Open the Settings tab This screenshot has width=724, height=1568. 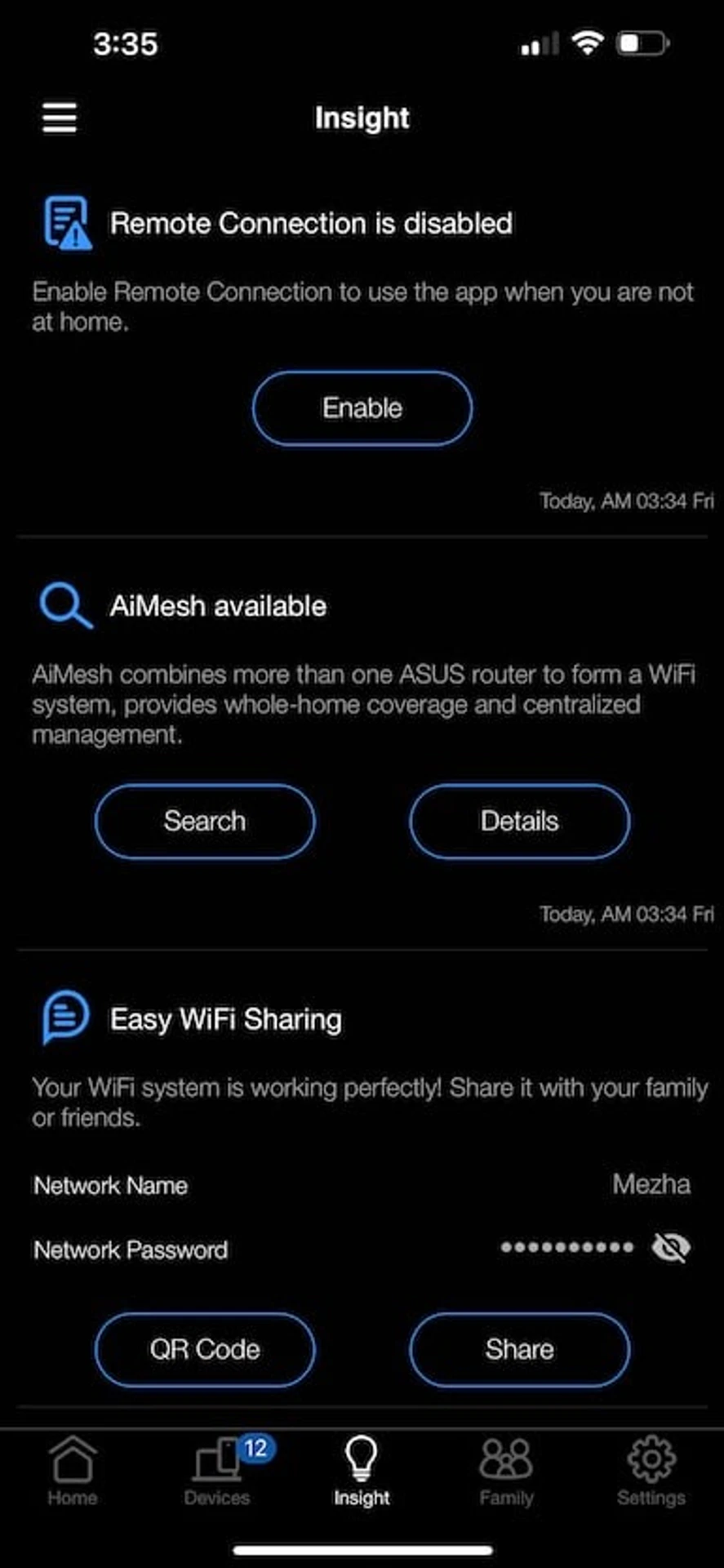pyautogui.click(x=651, y=1472)
